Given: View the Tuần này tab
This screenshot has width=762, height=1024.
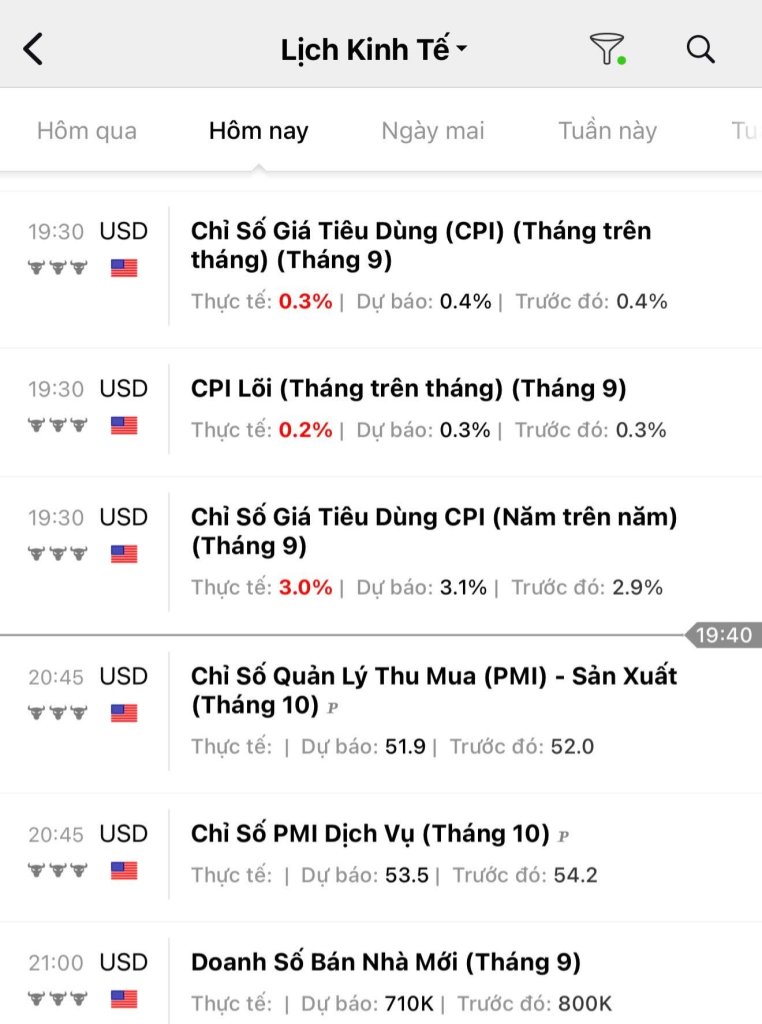Looking at the screenshot, I should click(x=608, y=131).
